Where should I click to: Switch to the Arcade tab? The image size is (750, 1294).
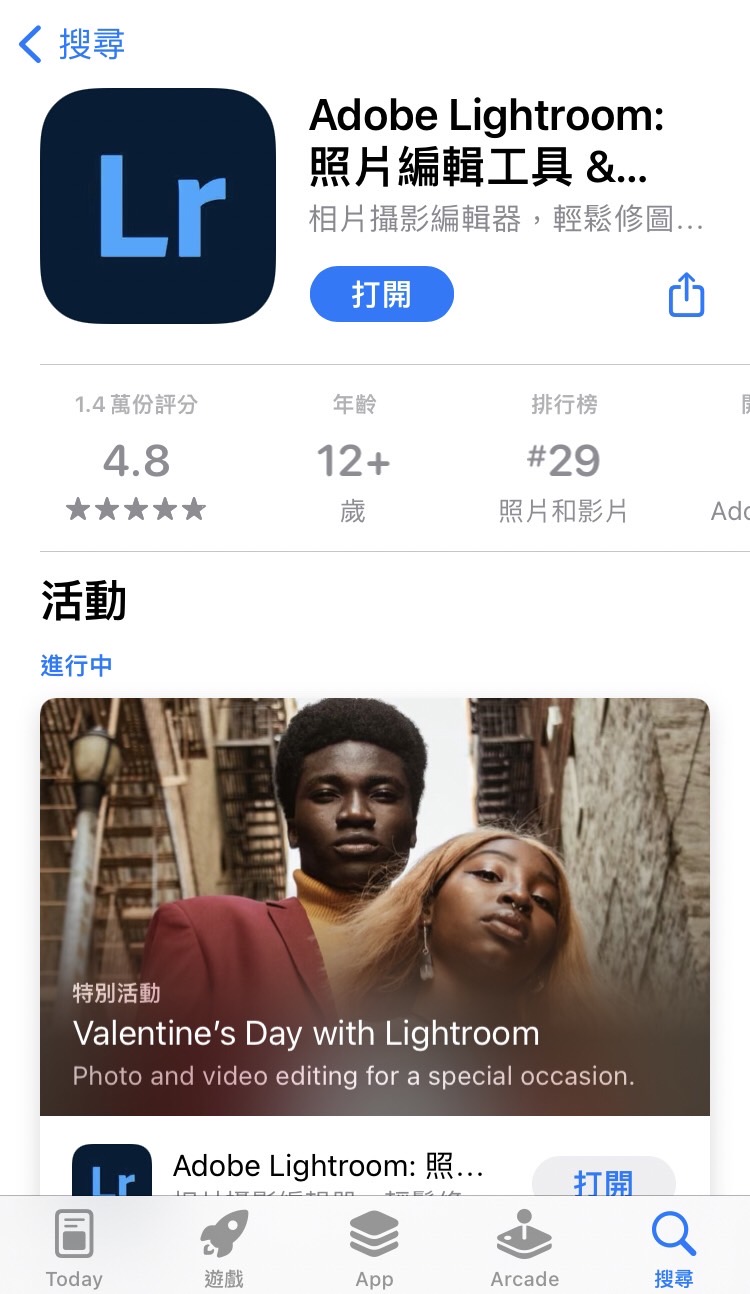point(524,1246)
